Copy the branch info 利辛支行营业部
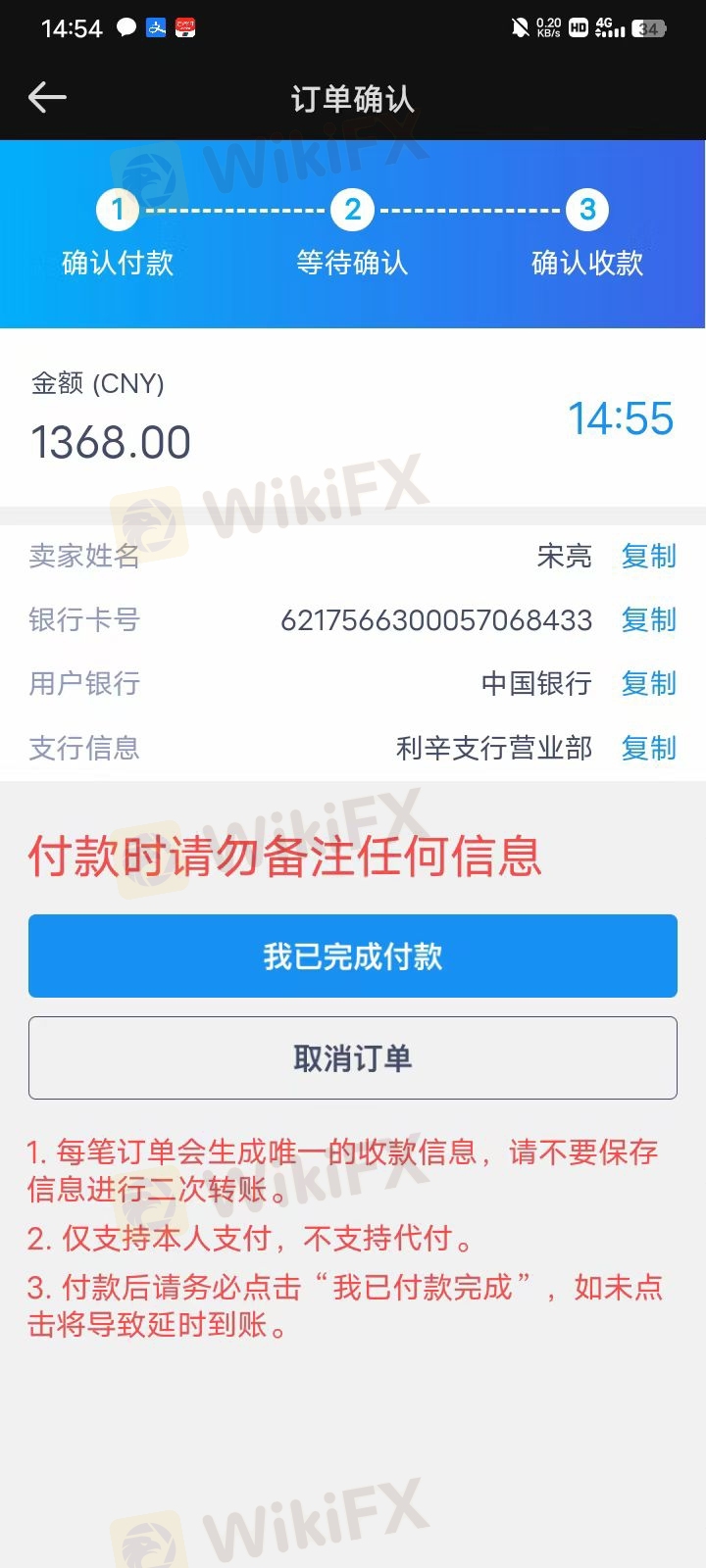706x1568 pixels. 648,748
